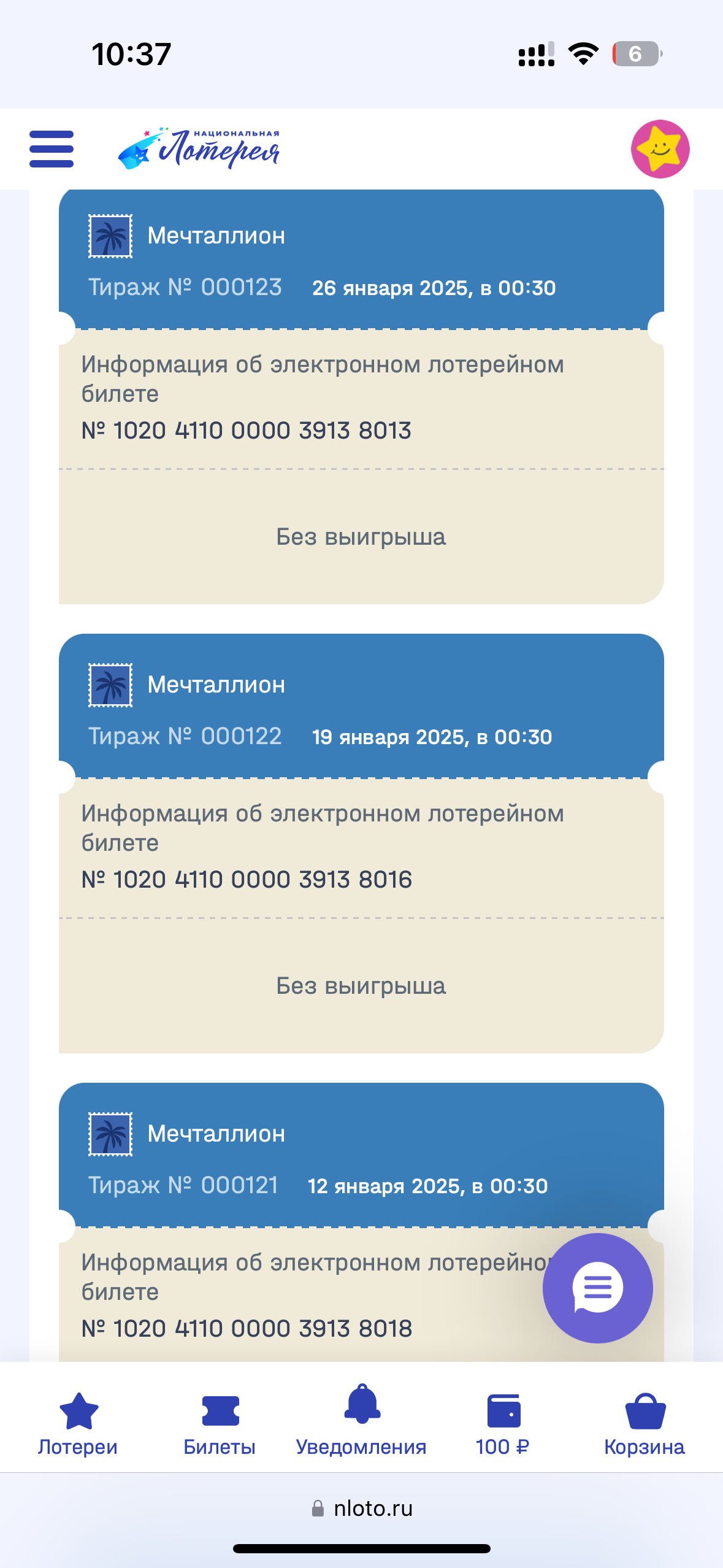Open the profile star avatar
Image resolution: width=723 pixels, height=1568 pixels.
pyautogui.click(x=660, y=149)
